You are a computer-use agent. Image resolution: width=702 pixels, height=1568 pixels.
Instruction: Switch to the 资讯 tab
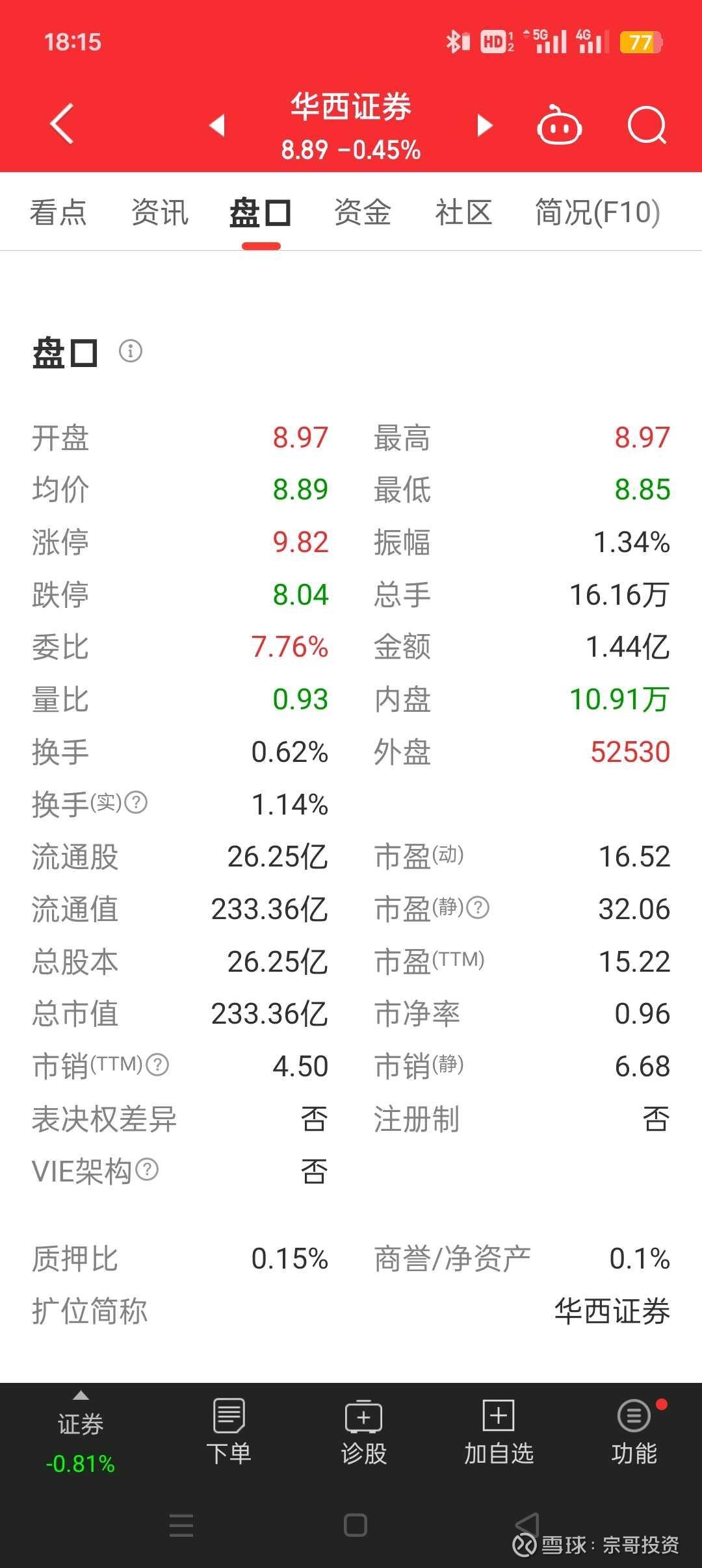pos(160,212)
